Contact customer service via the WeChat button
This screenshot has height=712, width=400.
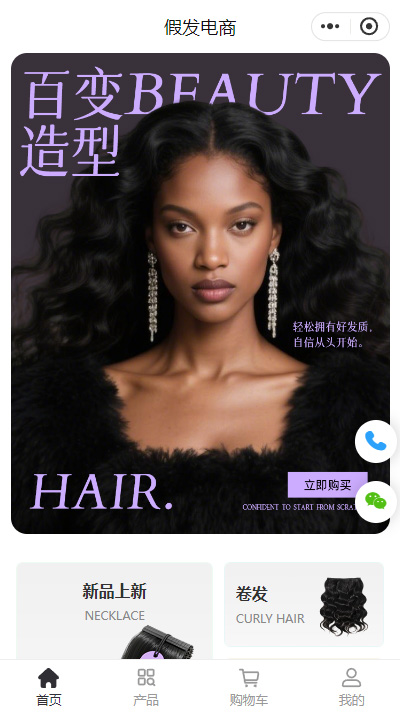(x=375, y=501)
